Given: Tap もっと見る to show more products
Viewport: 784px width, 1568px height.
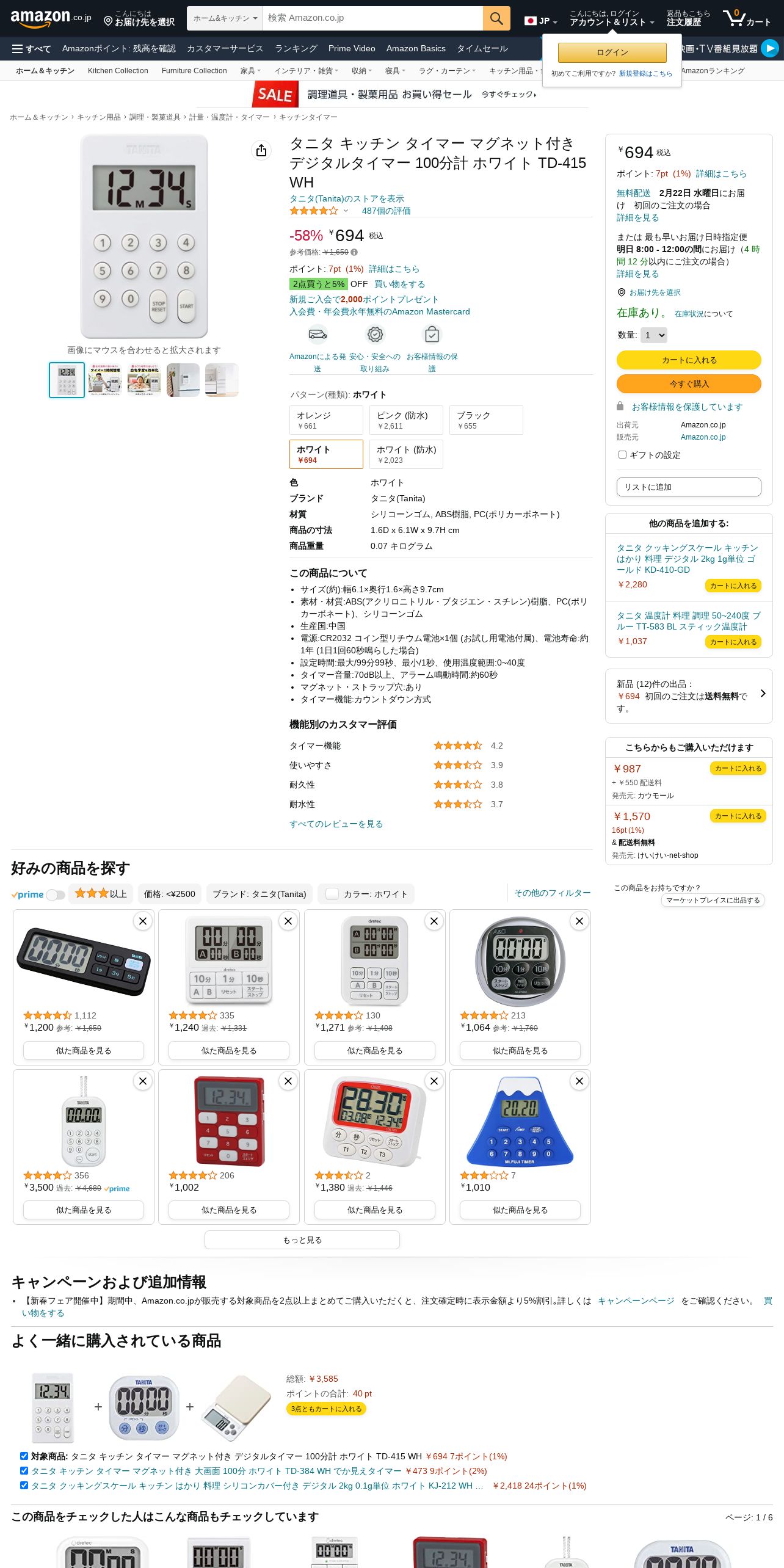Looking at the screenshot, I should [x=302, y=1240].
